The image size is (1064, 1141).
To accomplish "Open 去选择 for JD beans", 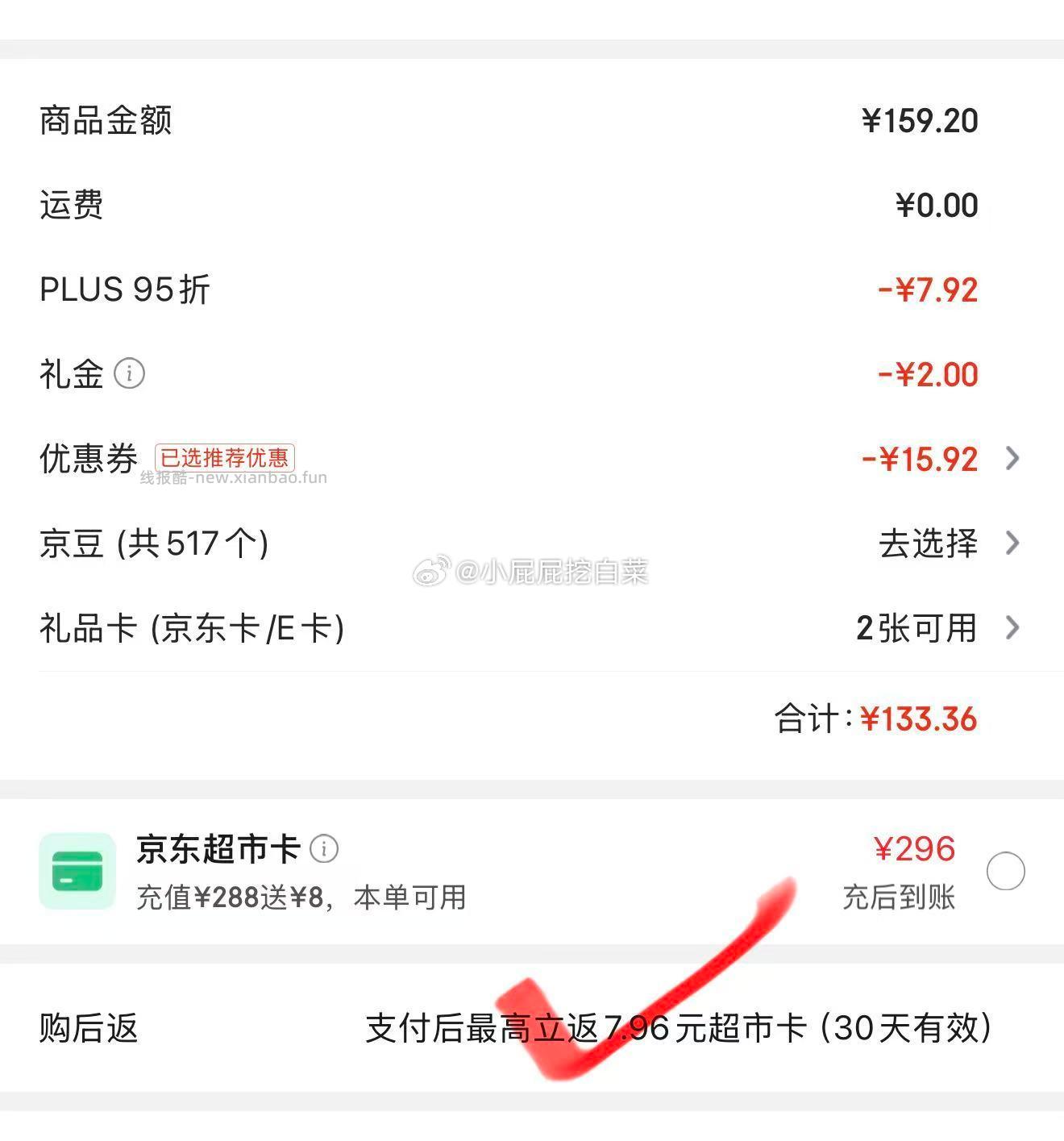I will pos(929,544).
